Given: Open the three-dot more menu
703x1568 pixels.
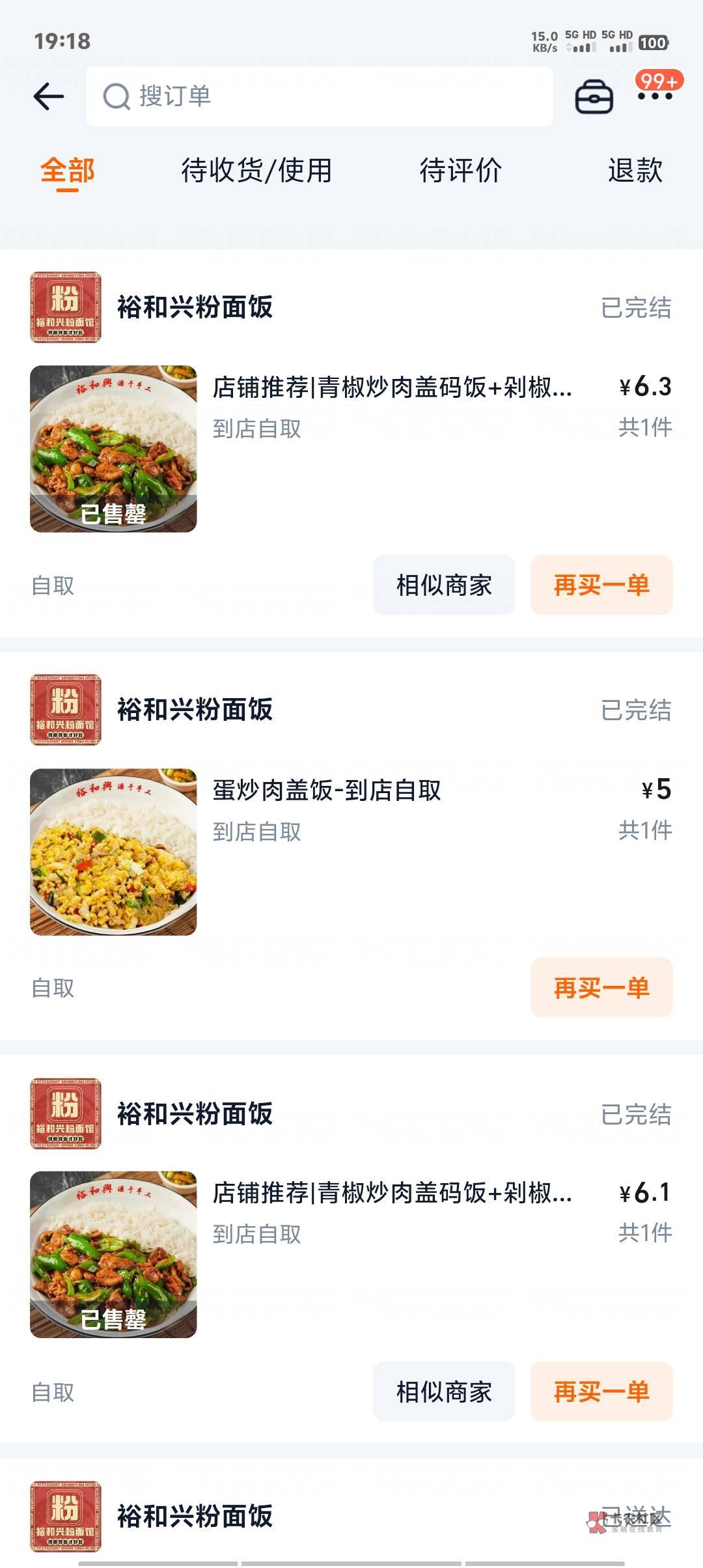Looking at the screenshot, I should click(x=654, y=96).
